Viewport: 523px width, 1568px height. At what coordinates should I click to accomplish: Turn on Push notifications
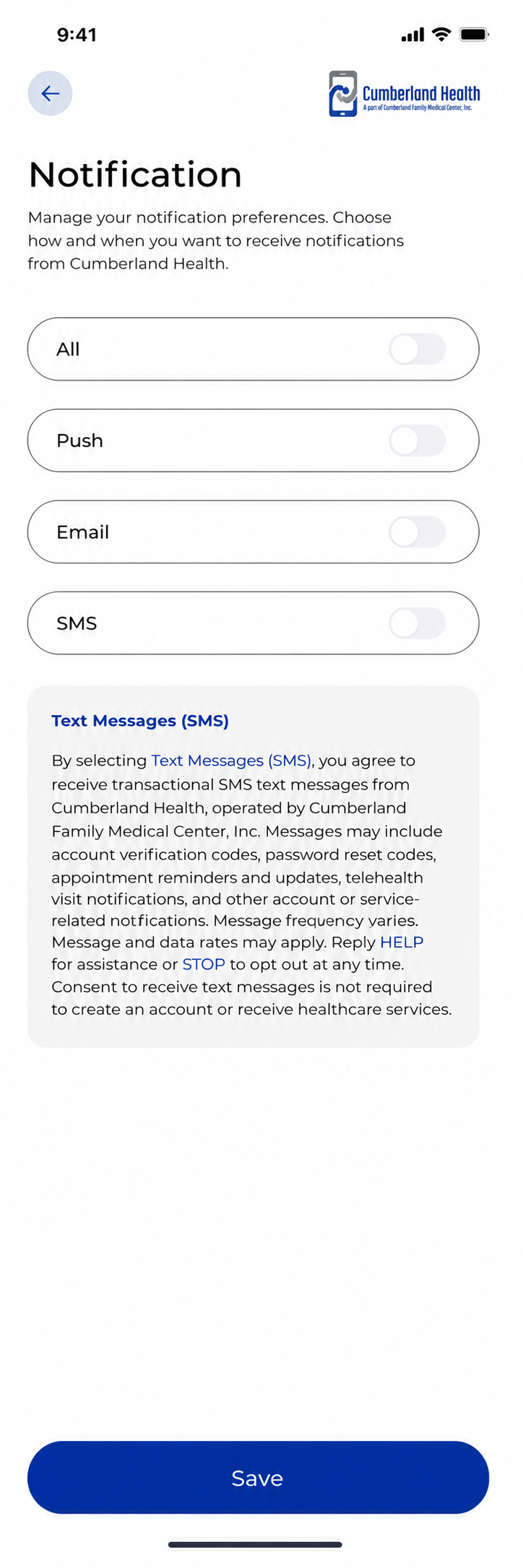417,441
